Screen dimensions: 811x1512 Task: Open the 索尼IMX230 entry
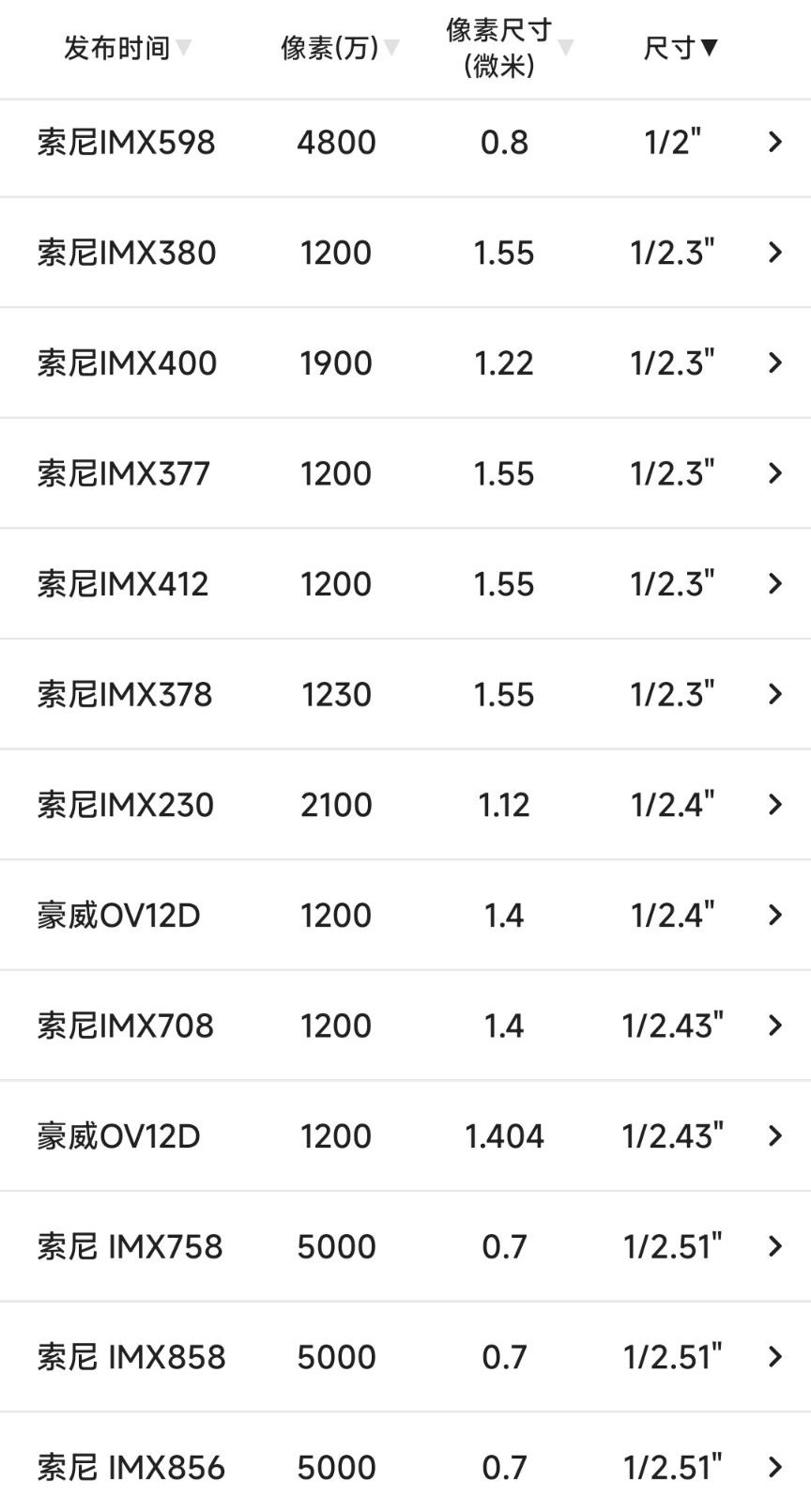coord(405,805)
